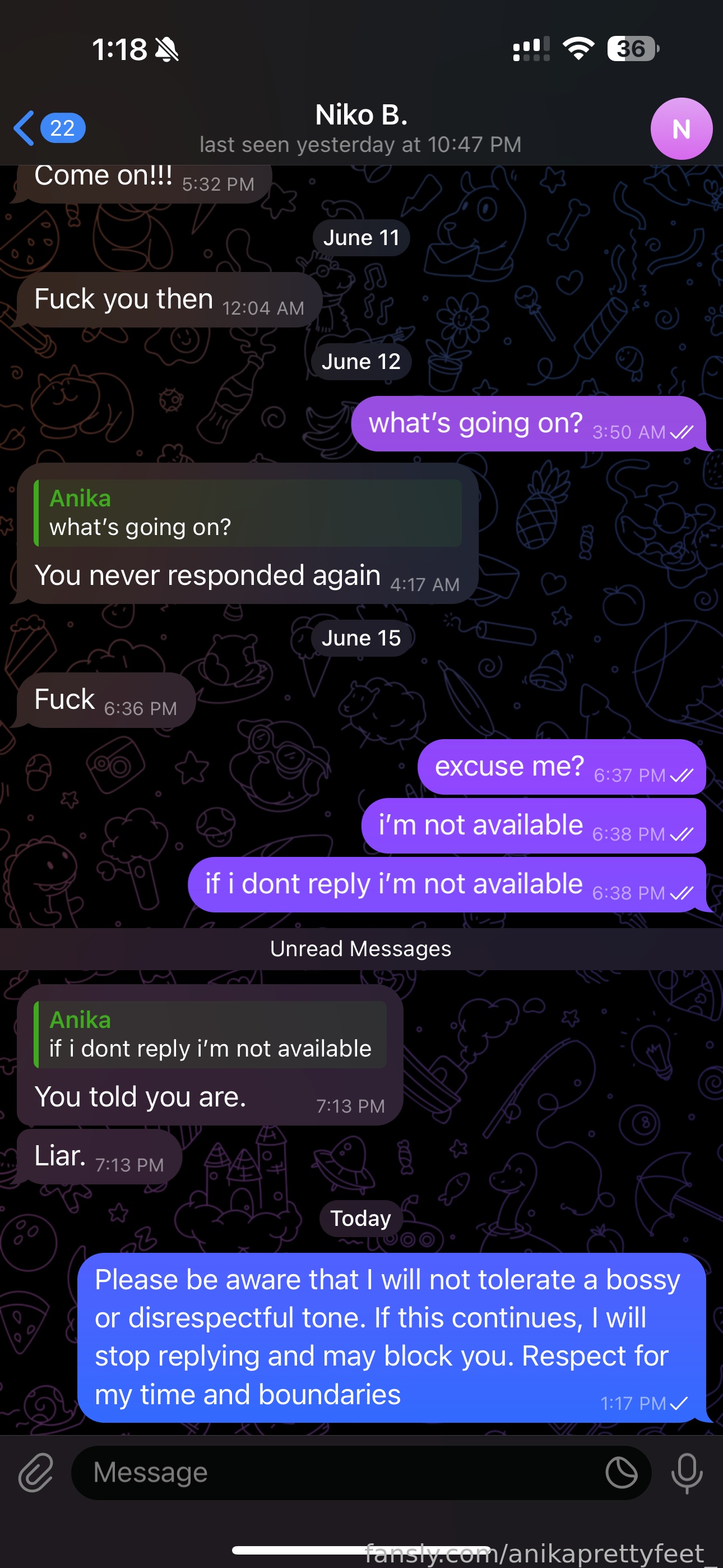The height and width of the screenshot is (1568, 723).
Task: Open Niko B.'s profile avatar
Action: [x=681, y=128]
